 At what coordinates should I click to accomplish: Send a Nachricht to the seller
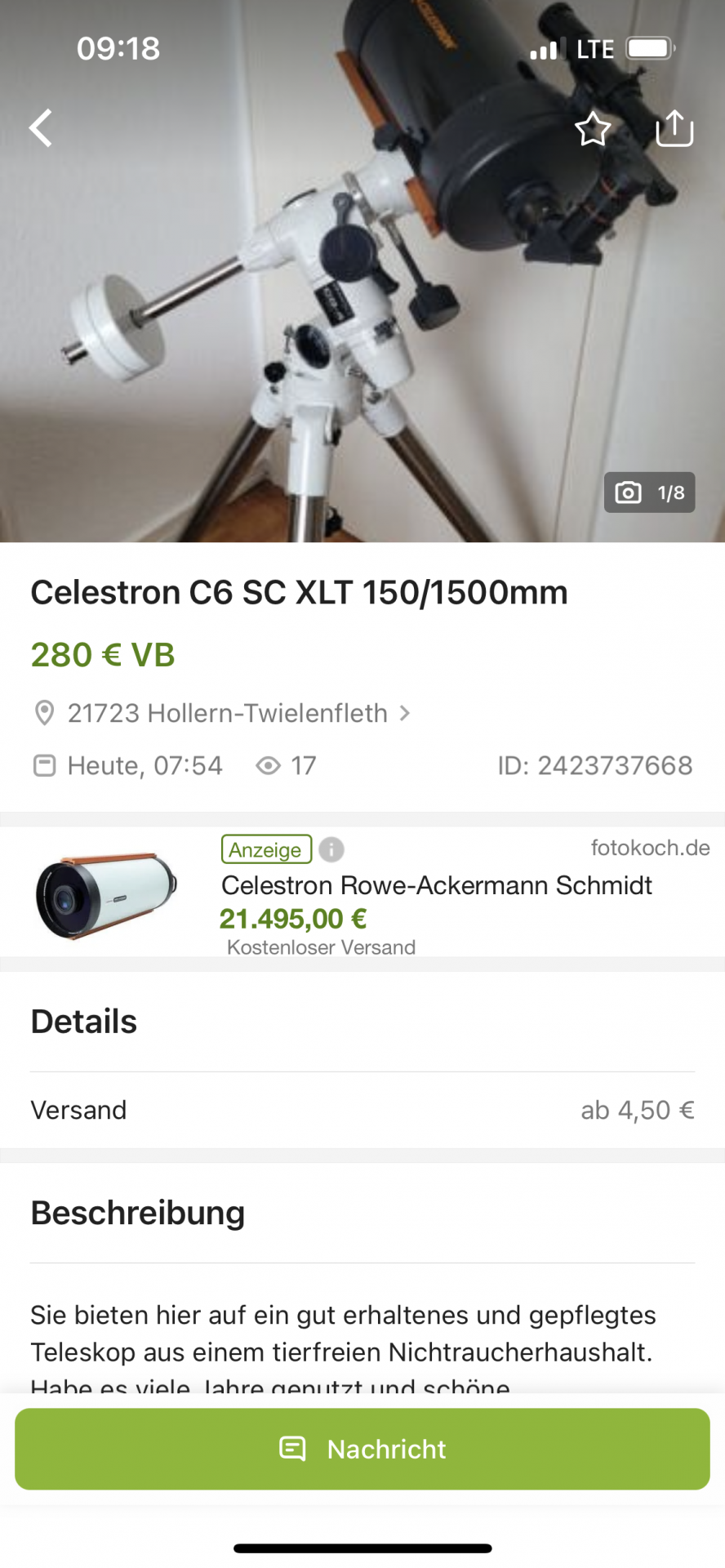coord(362,1449)
